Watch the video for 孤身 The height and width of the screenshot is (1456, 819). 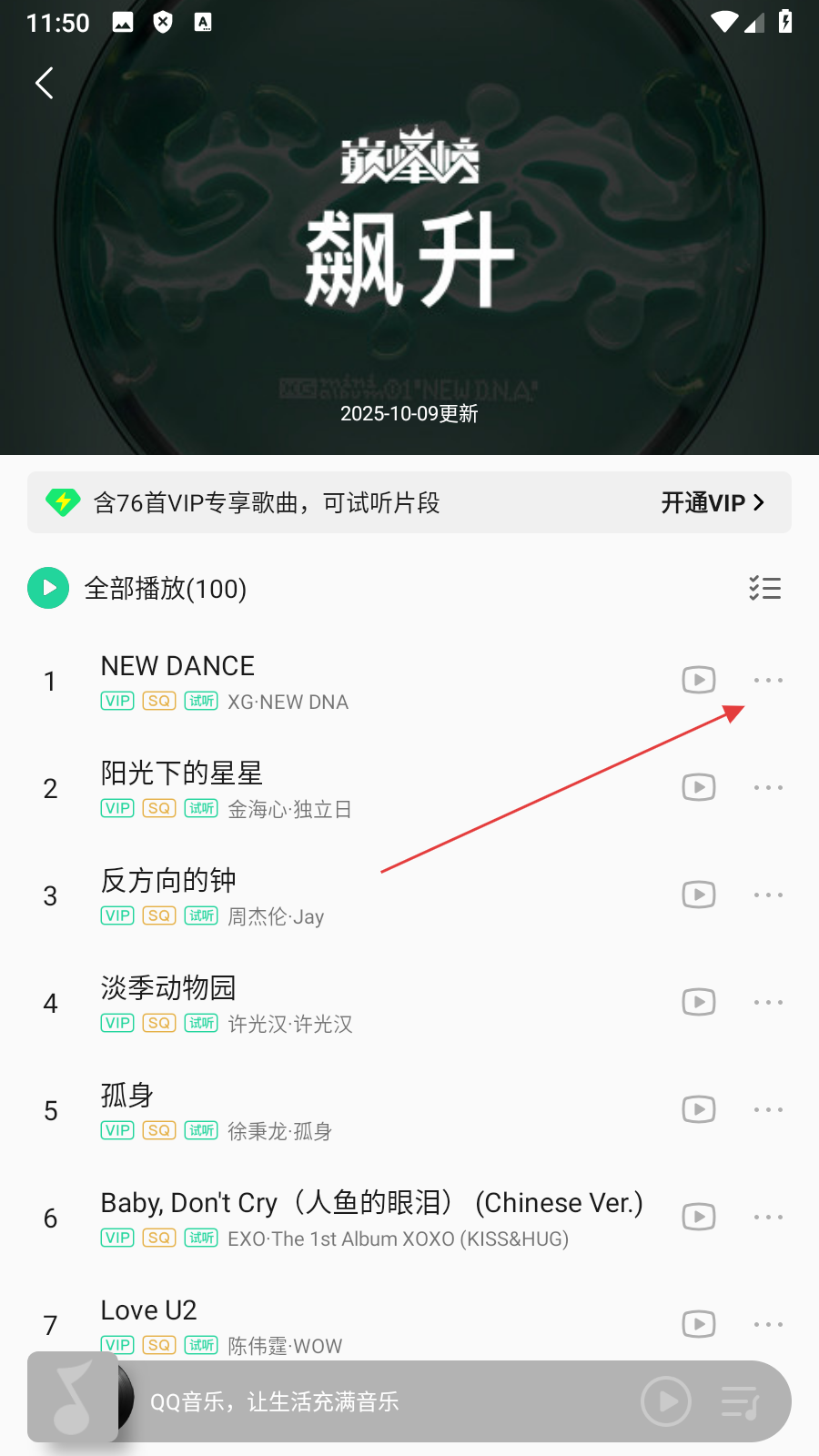coord(698,1110)
